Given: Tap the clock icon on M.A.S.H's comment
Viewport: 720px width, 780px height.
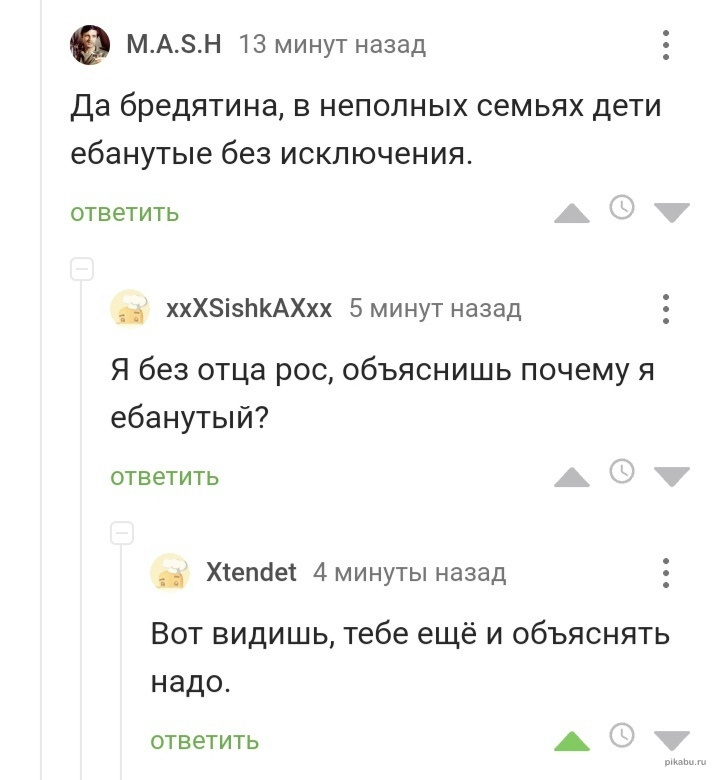Looking at the screenshot, I should point(622,207).
